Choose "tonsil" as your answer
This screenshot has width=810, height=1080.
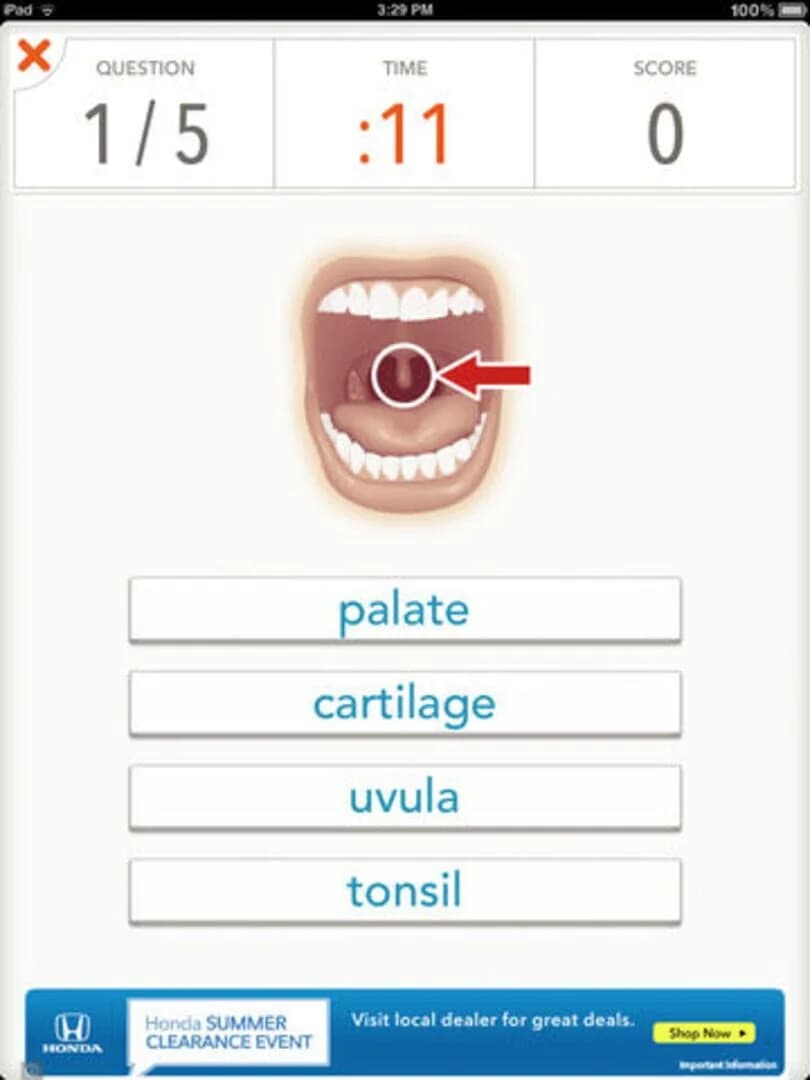[405, 890]
